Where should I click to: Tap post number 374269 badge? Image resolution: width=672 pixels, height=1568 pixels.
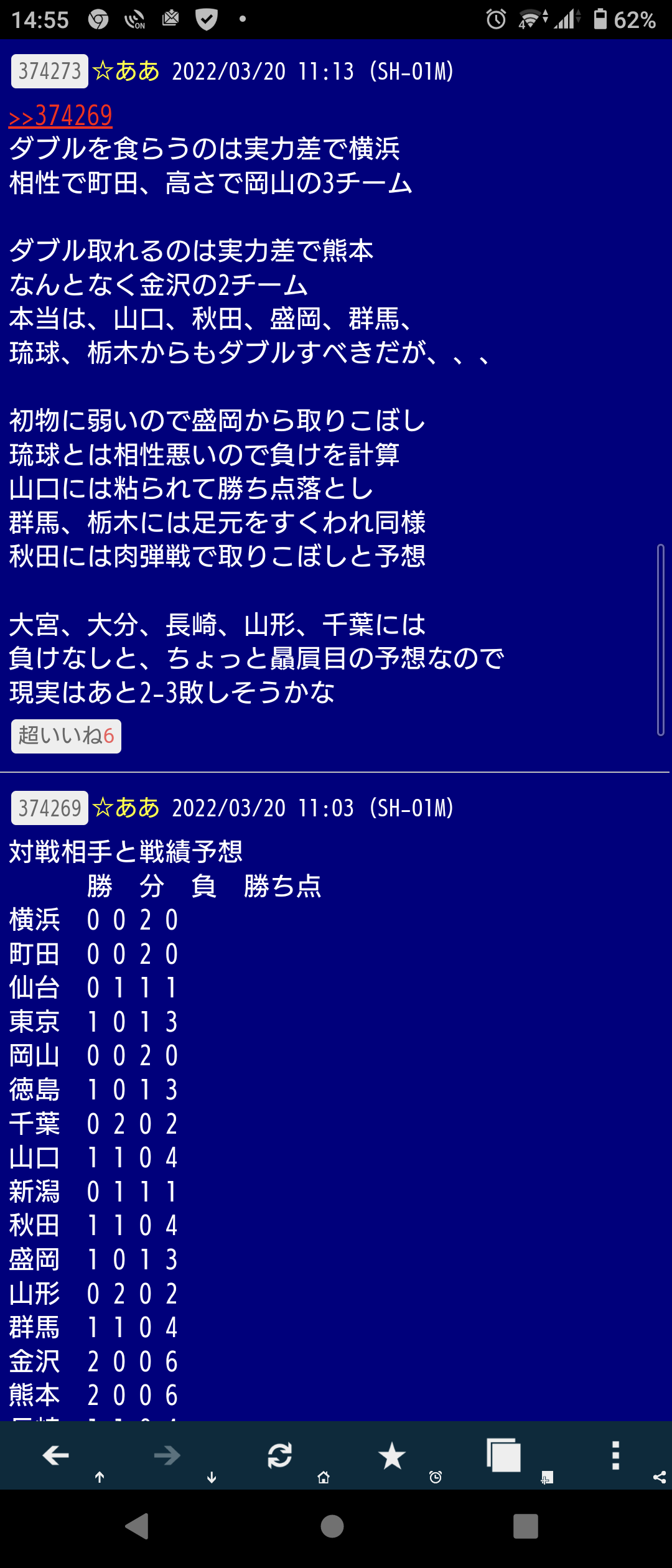click(x=50, y=808)
